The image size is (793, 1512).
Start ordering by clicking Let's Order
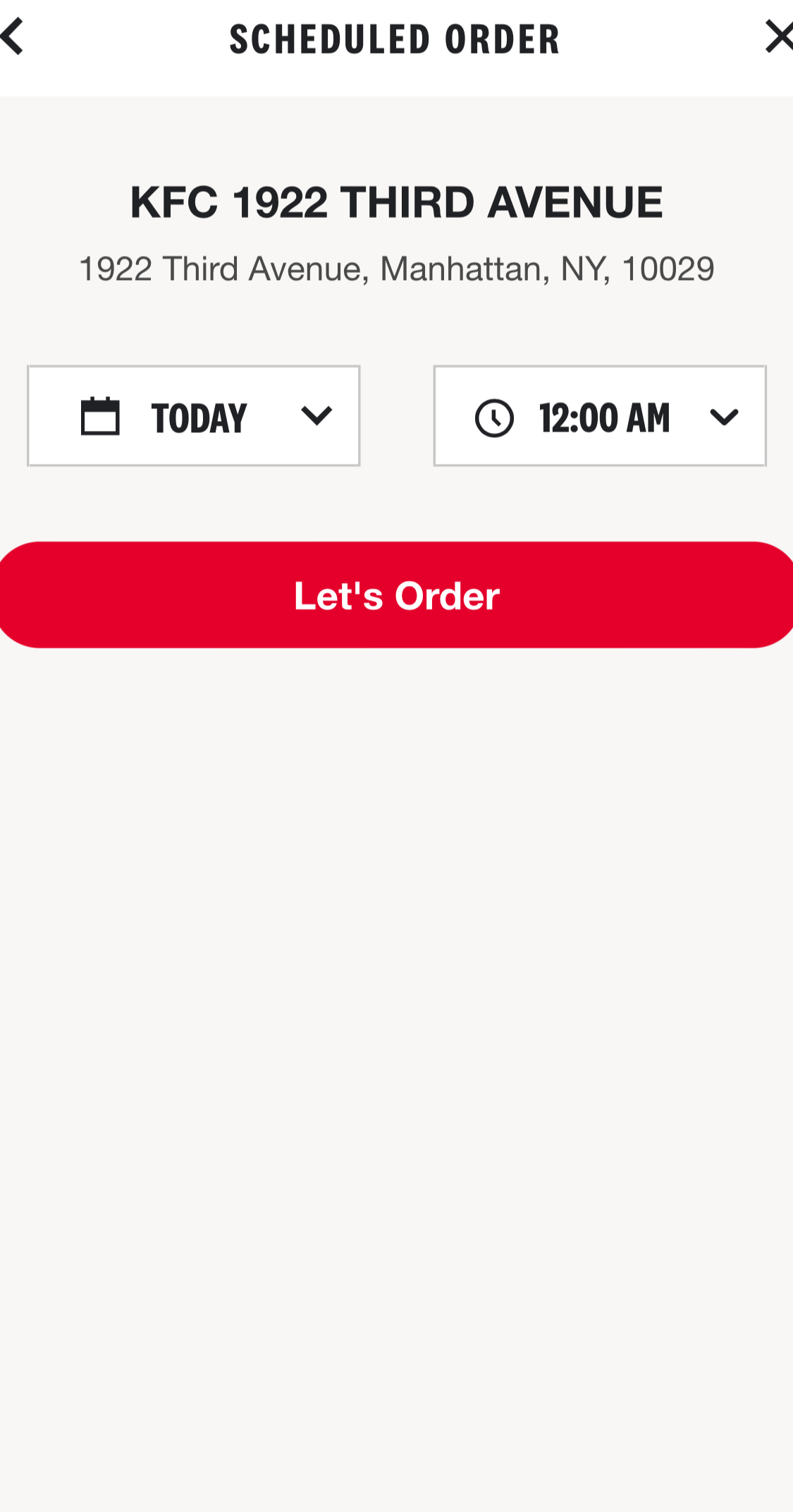396,595
